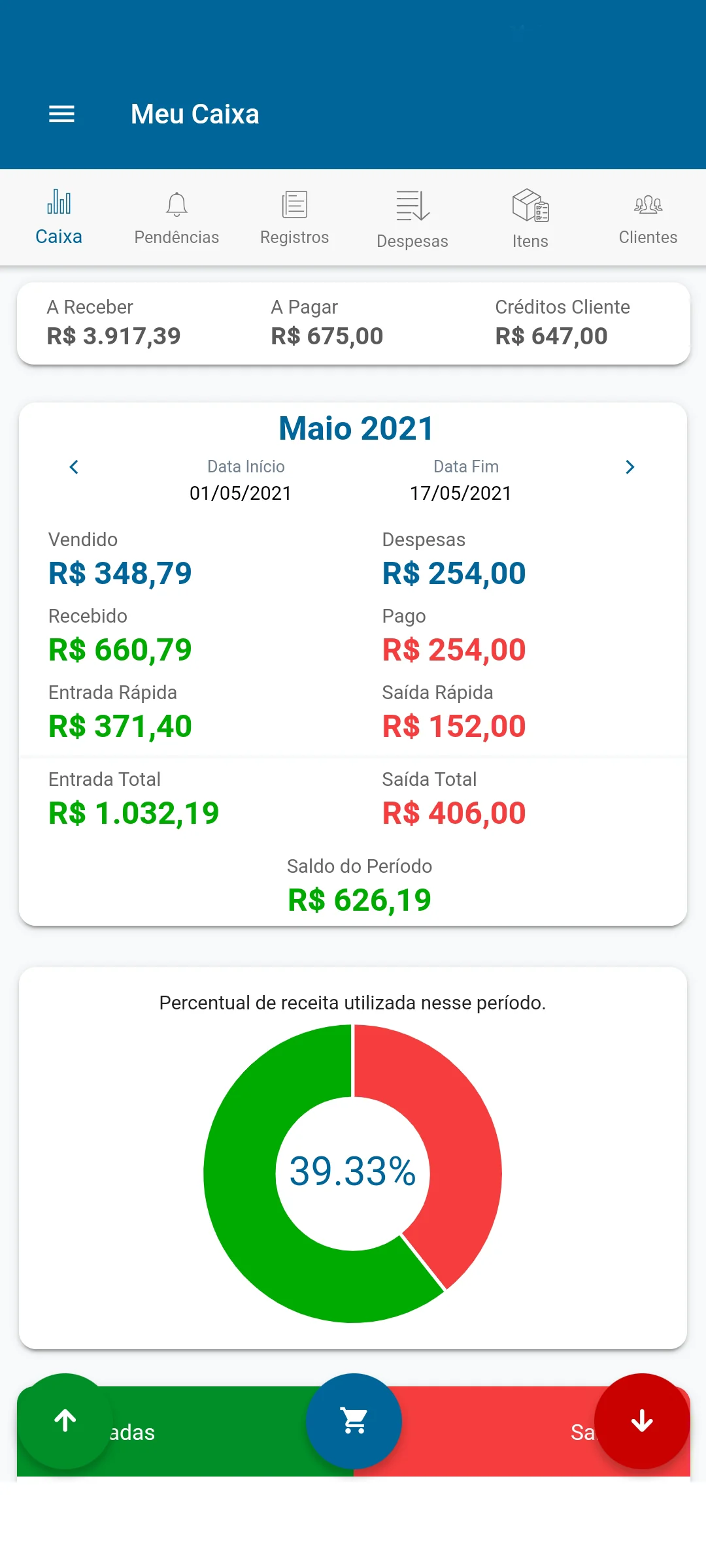Tap the red down-arrow saídas button
The image size is (706, 1568).
click(642, 1421)
